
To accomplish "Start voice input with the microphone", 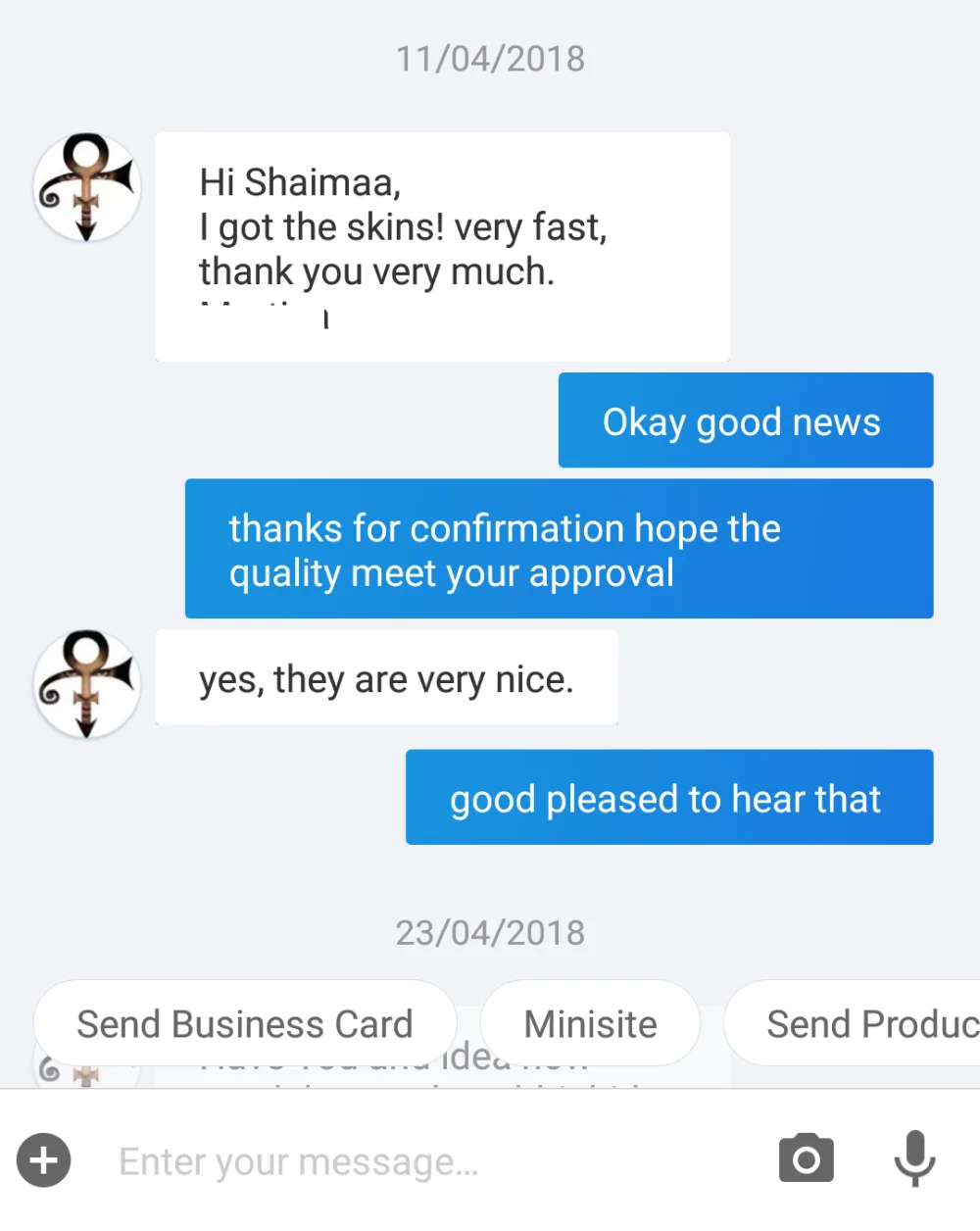I will [x=914, y=1158].
